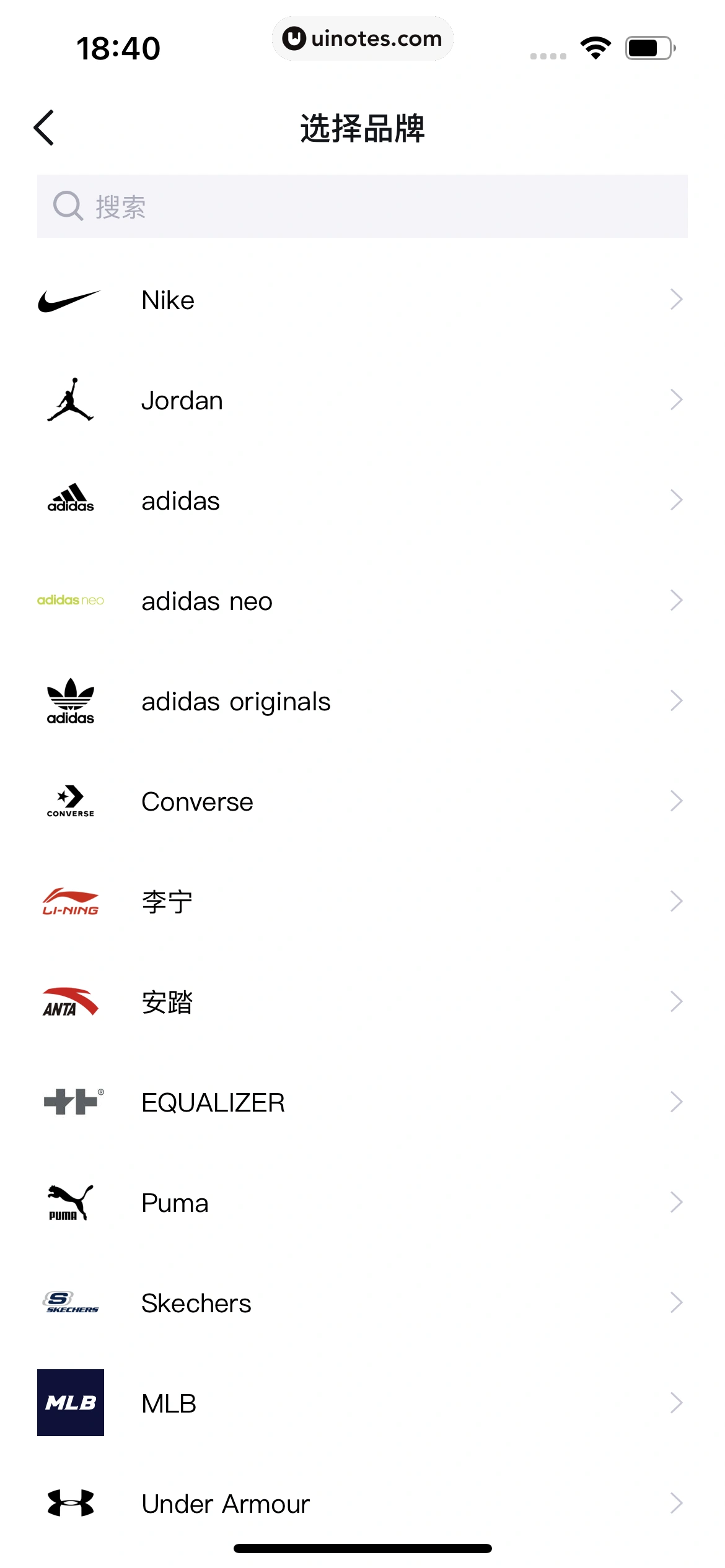Click the Nike swoosh logo

tap(69, 299)
